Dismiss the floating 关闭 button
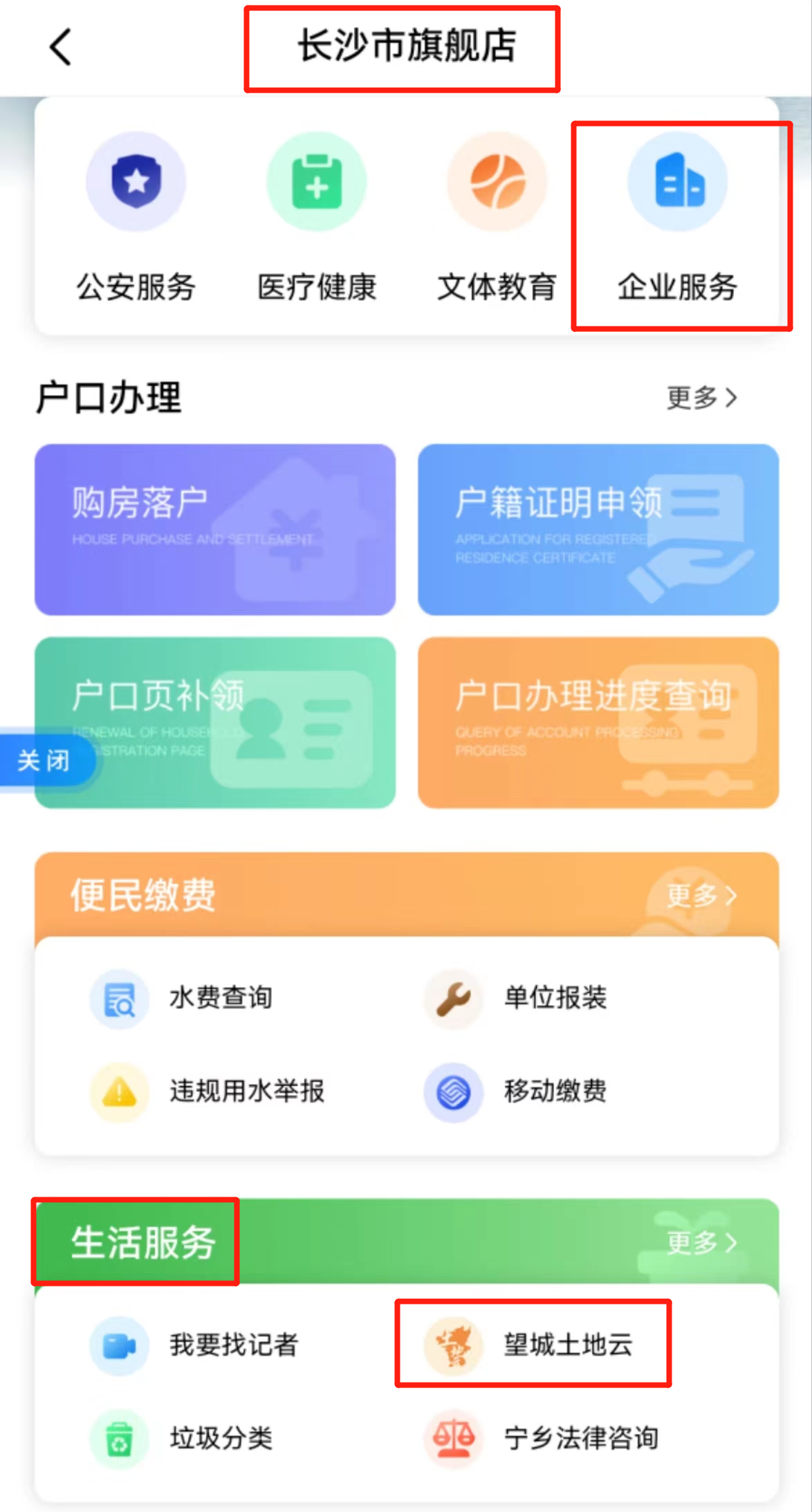Viewport: 812px width, 1512px height. click(x=44, y=761)
